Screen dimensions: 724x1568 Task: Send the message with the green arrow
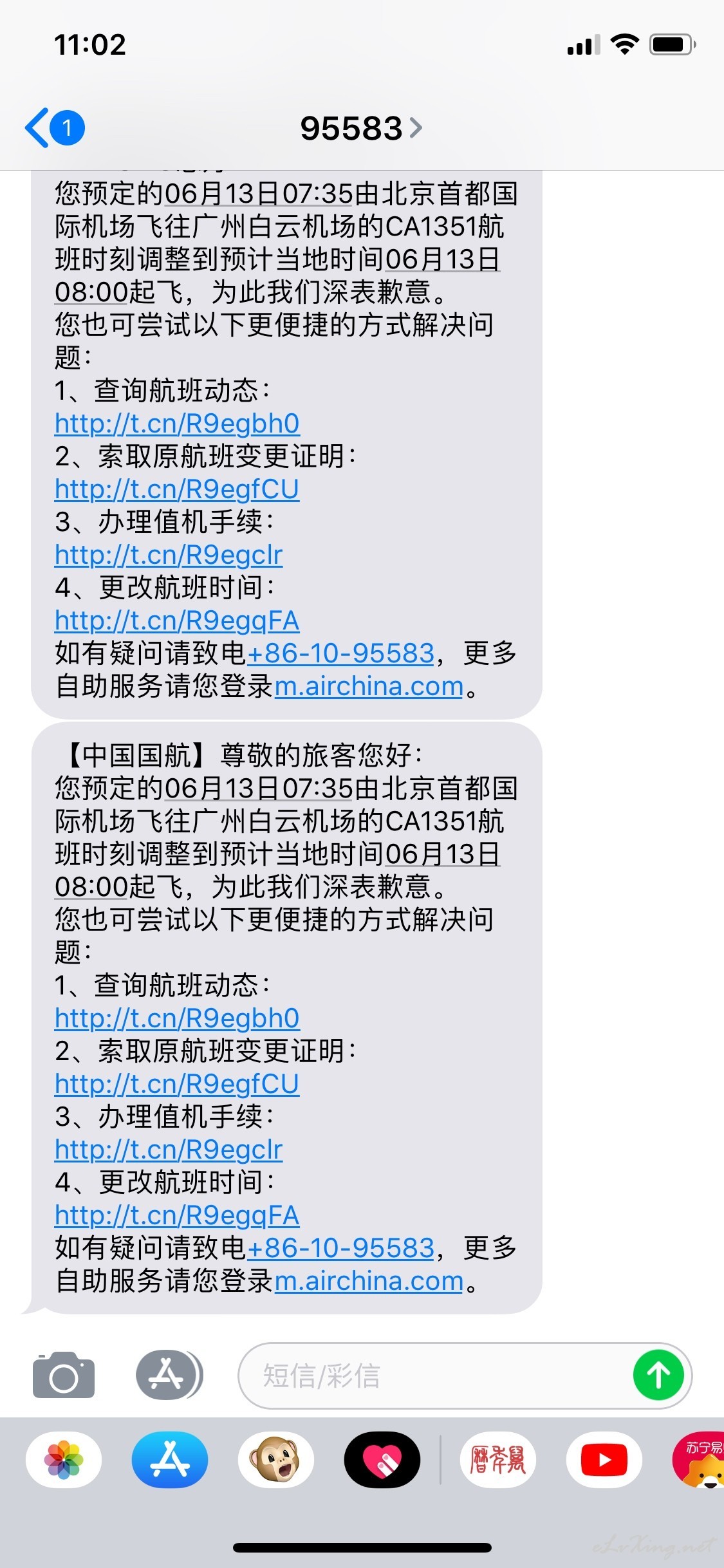point(658,1376)
